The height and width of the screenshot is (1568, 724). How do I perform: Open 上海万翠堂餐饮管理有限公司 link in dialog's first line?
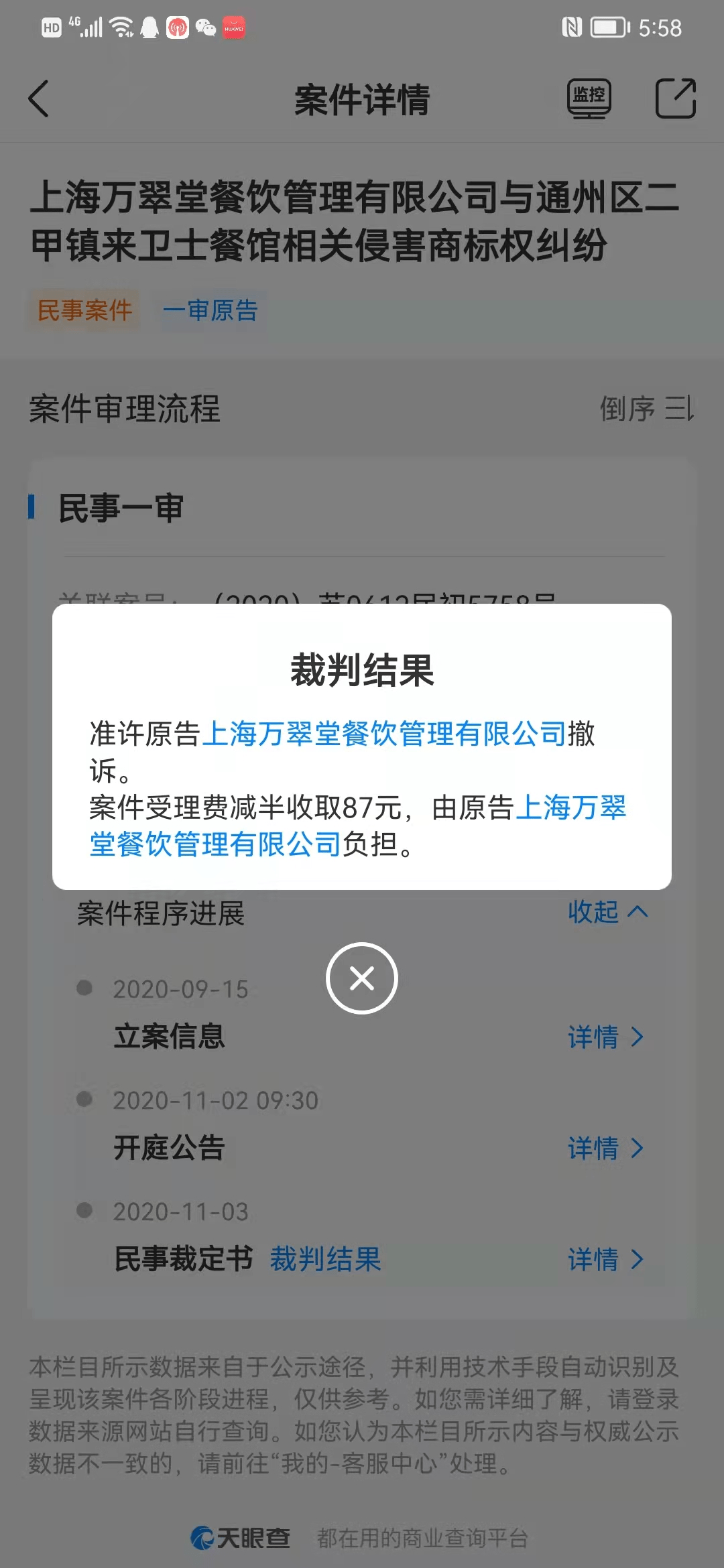(x=383, y=734)
